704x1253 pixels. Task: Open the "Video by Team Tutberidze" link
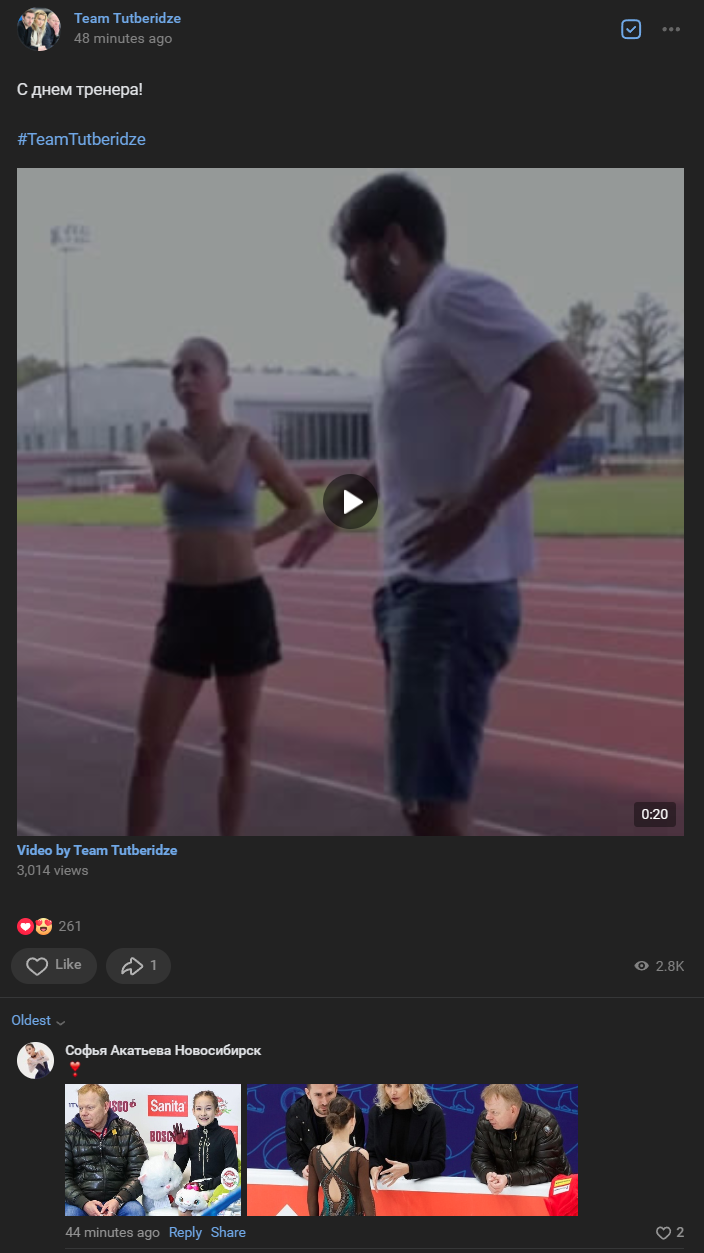click(97, 850)
